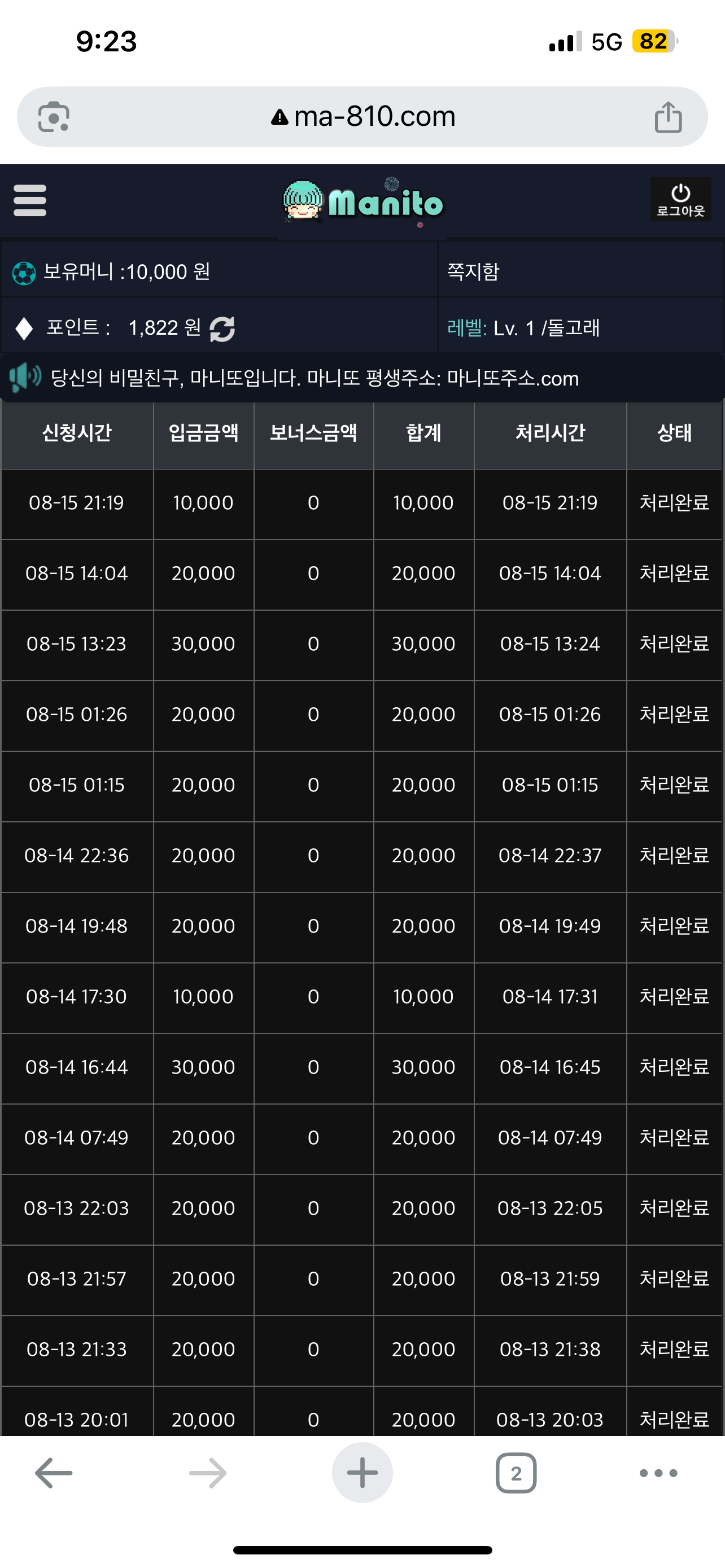Viewport: 725px width, 1568px height.
Task: Tap the ma-810.com address bar
Action: pyautogui.click(x=363, y=116)
